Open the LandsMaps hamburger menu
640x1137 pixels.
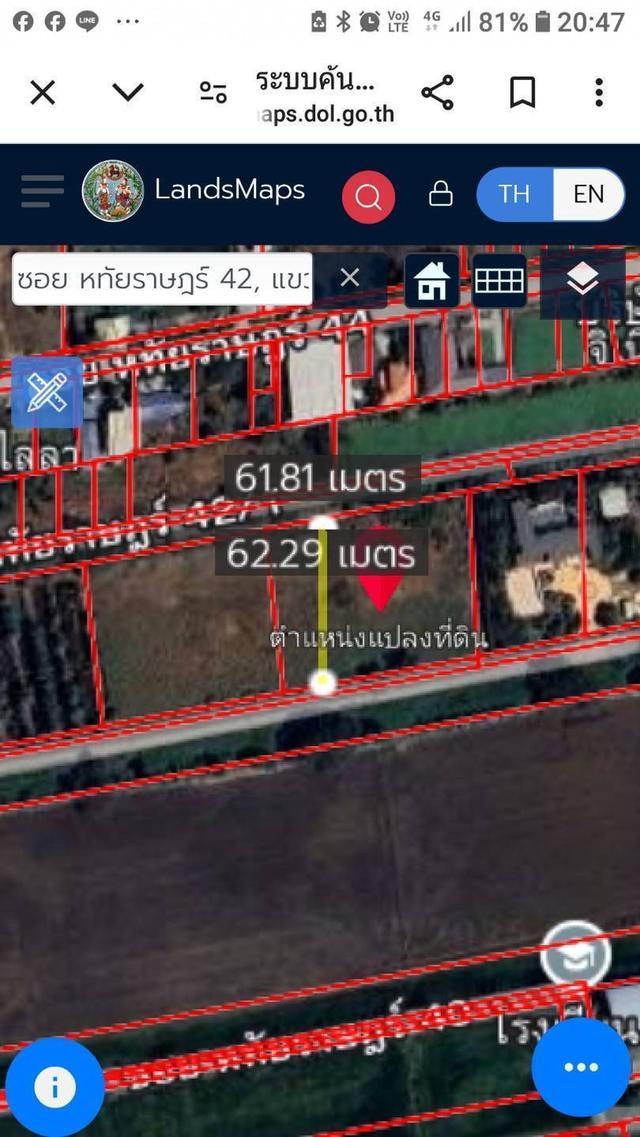tap(43, 191)
